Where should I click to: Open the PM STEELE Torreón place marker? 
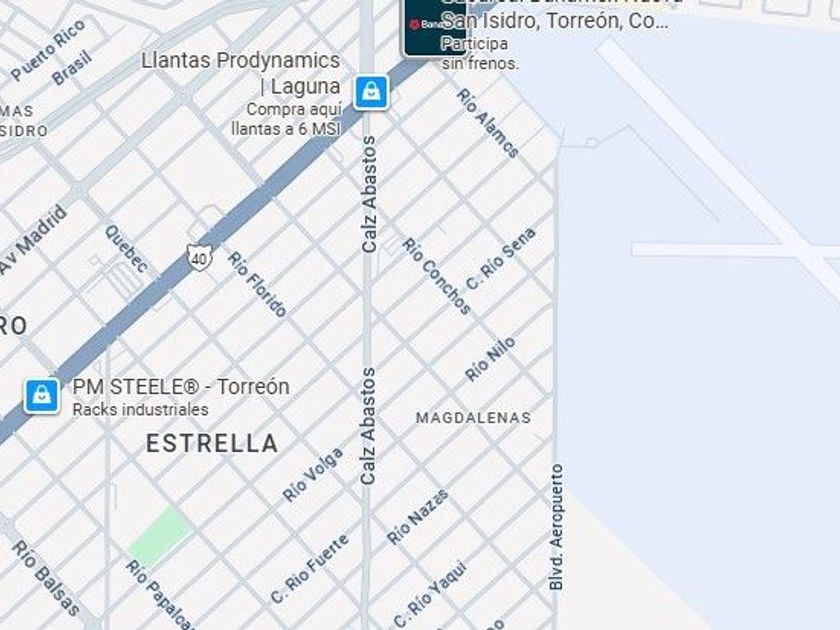[x=41, y=395]
